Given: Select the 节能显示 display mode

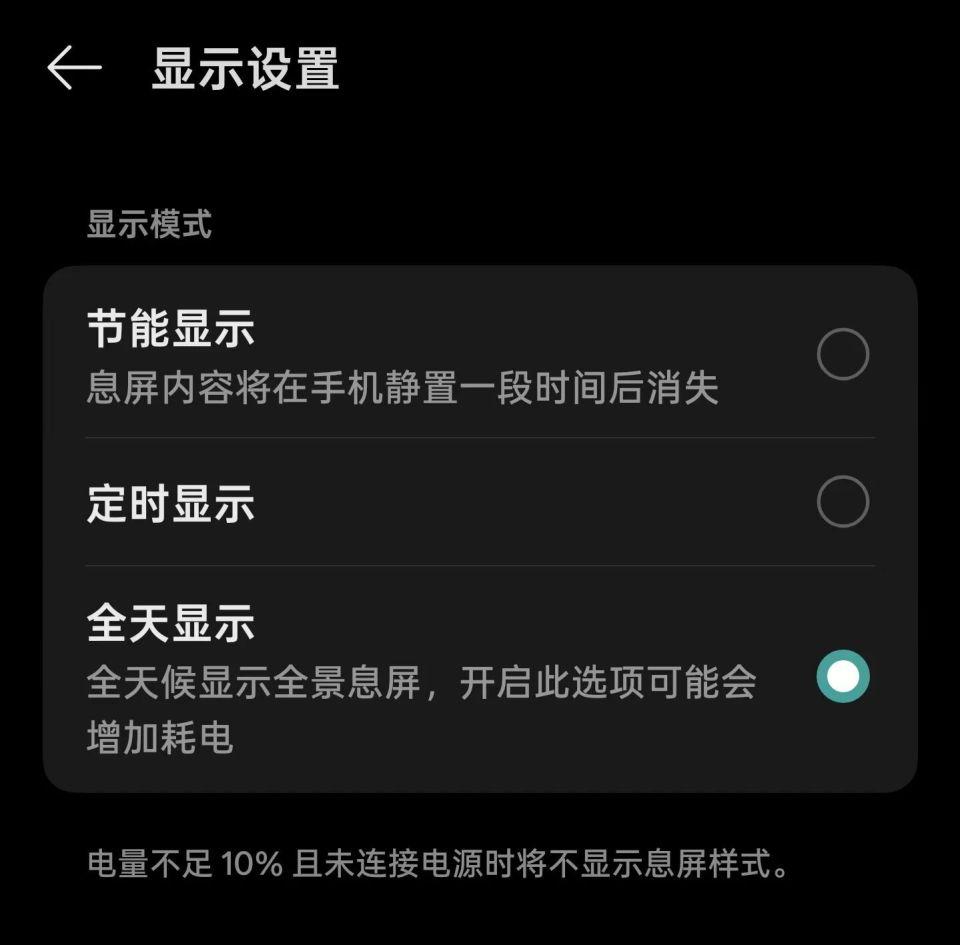Looking at the screenshot, I should [x=842, y=354].
